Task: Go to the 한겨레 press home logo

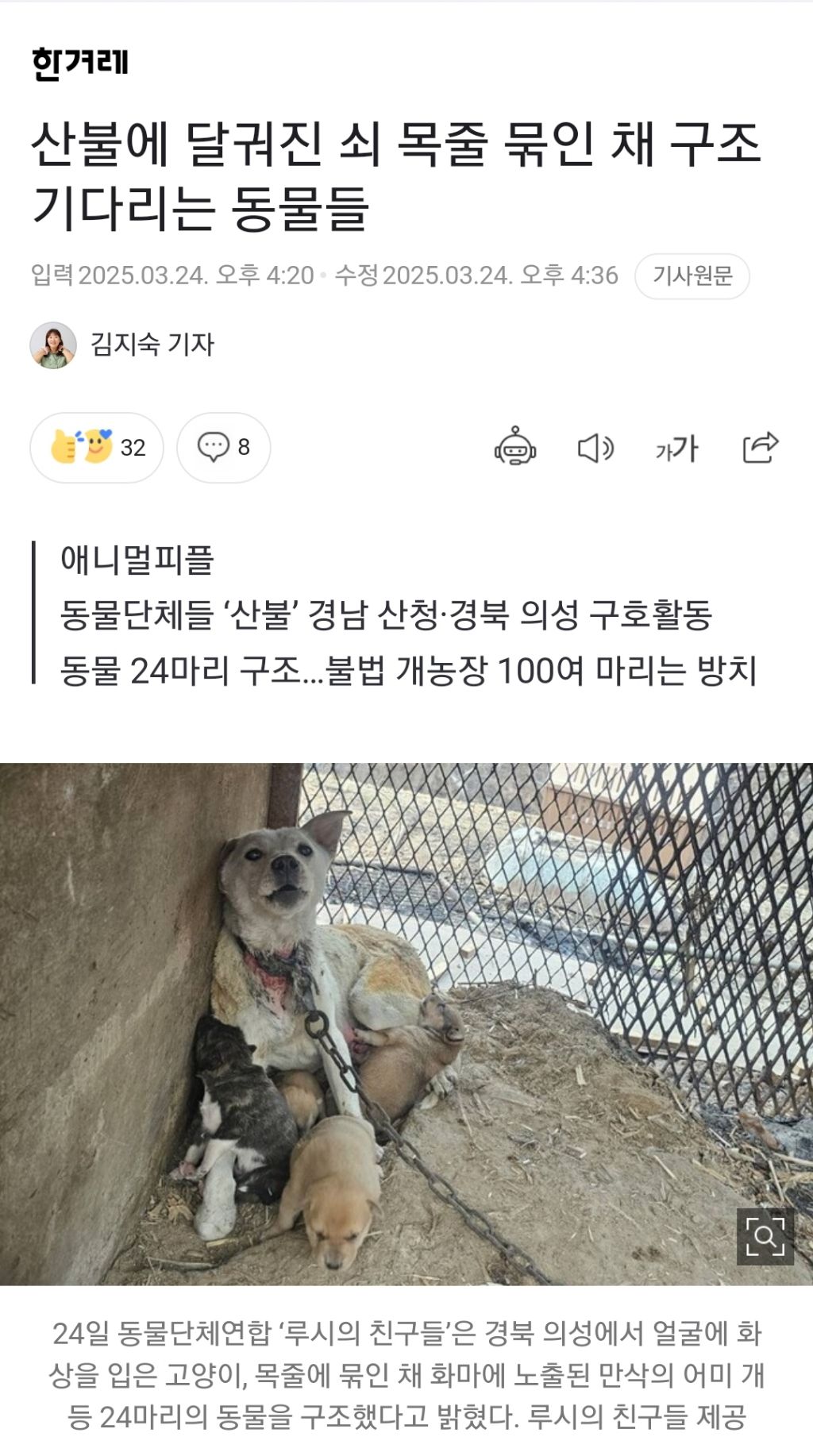Action: click(80, 63)
